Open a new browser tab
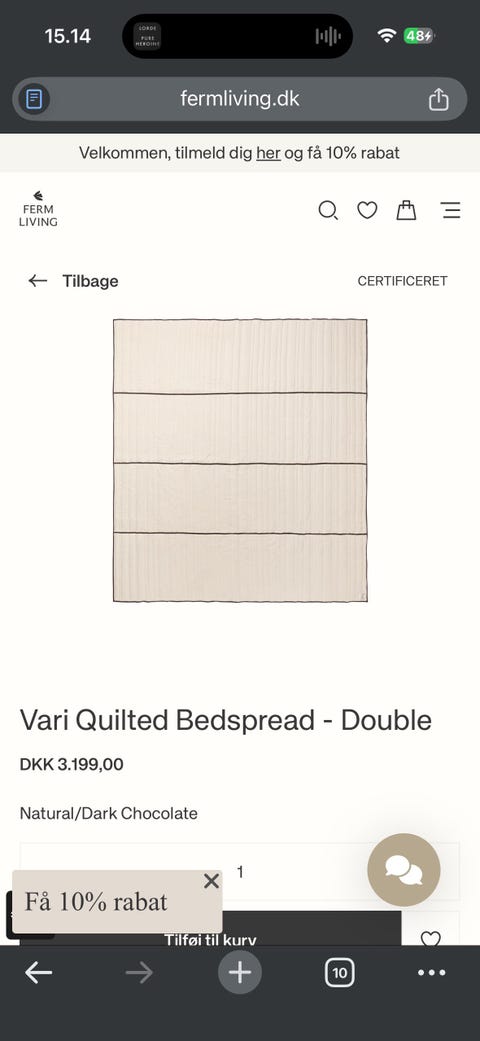The height and width of the screenshot is (1041, 480). 240,973
